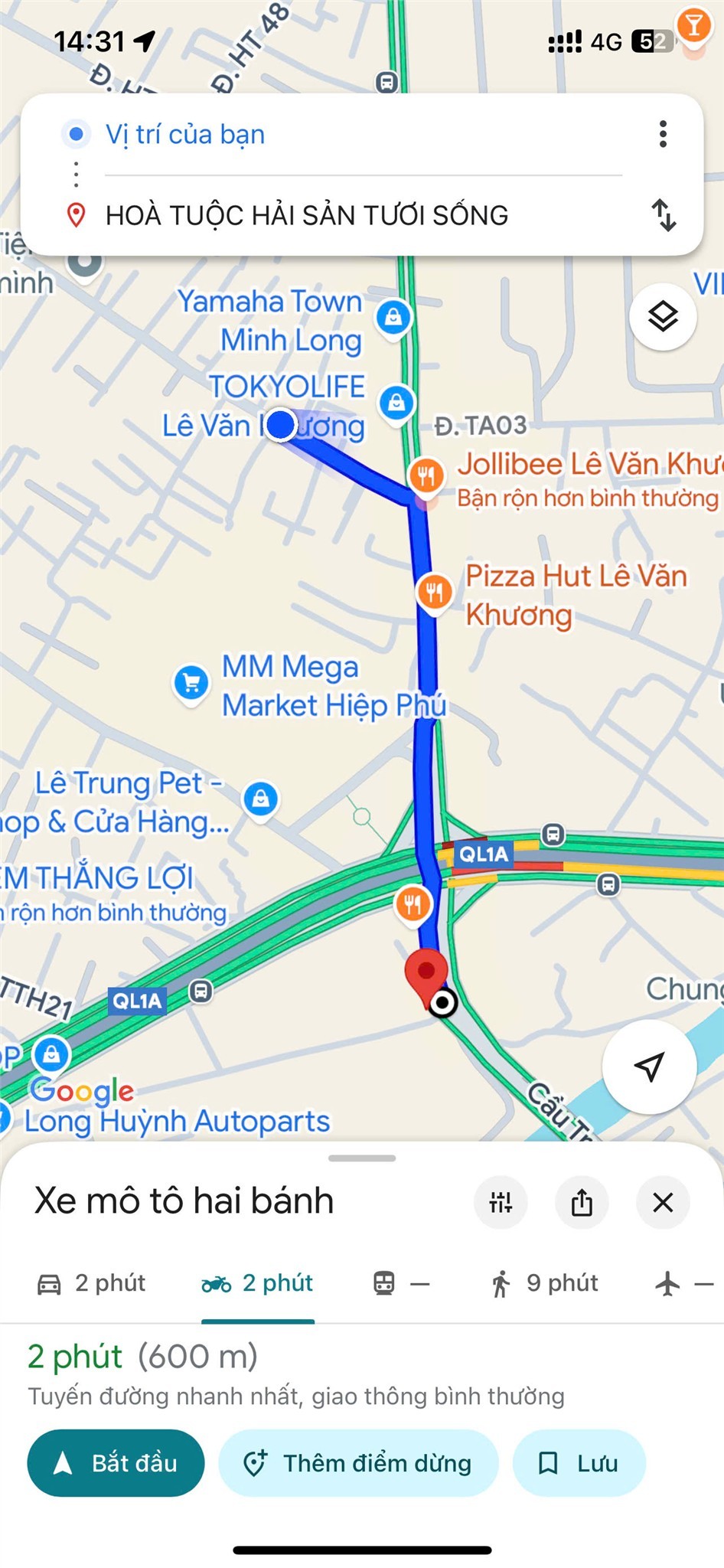724x1568 pixels.
Task: Tap Thêm điểm dừng to add a stop
Action: (x=358, y=1463)
